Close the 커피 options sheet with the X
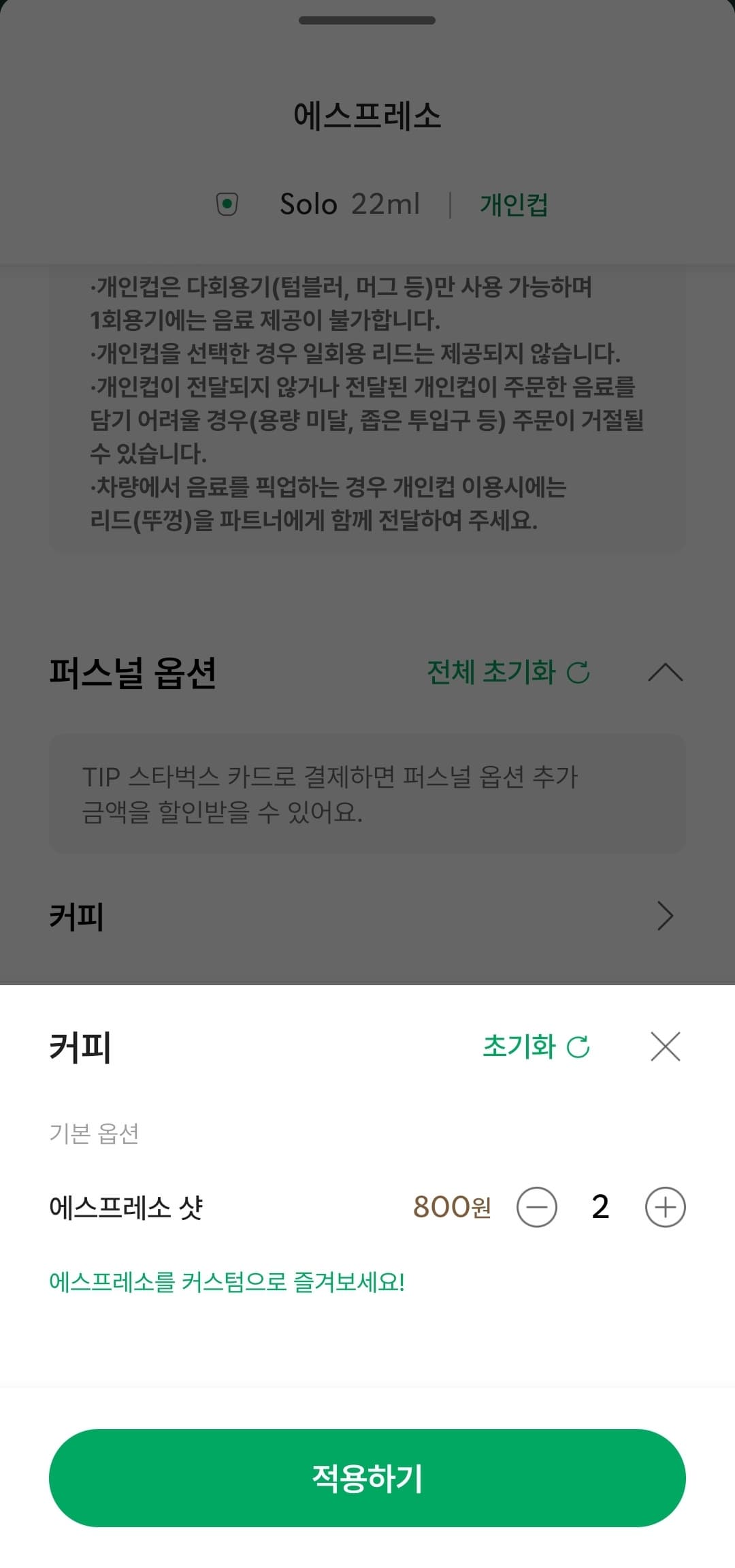The height and width of the screenshot is (1568, 735). point(665,1047)
